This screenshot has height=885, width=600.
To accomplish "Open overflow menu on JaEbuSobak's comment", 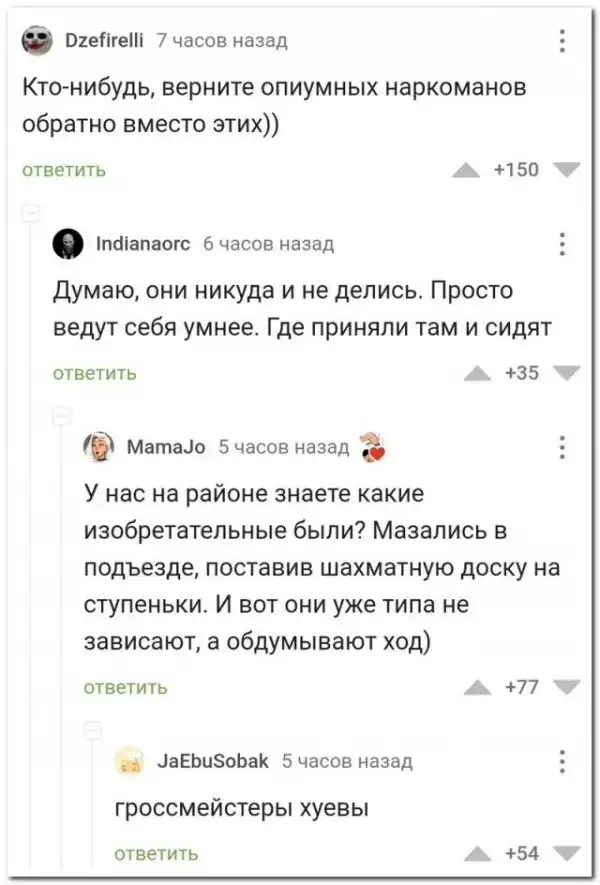I will tap(563, 763).
